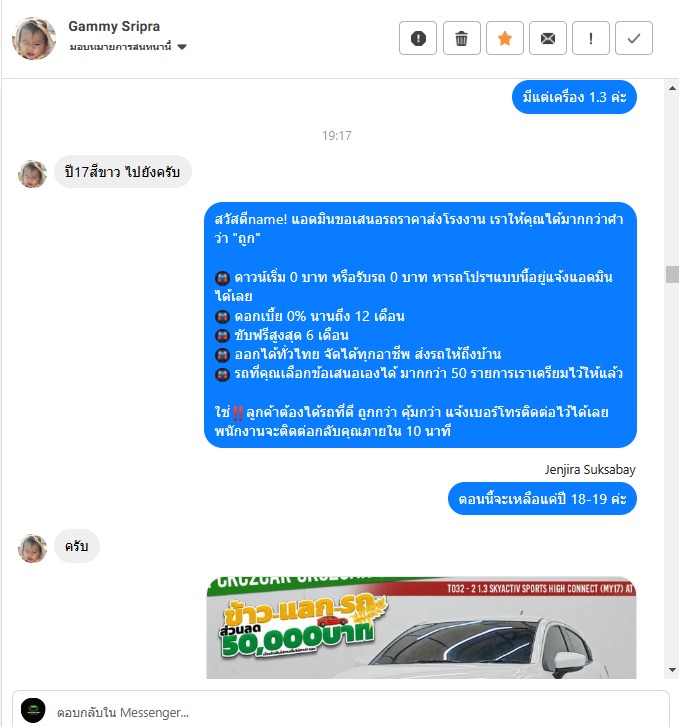The height and width of the screenshot is (727, 679).
Task: Mark conversation as unread envelope icon
Action: pos(548,38)
